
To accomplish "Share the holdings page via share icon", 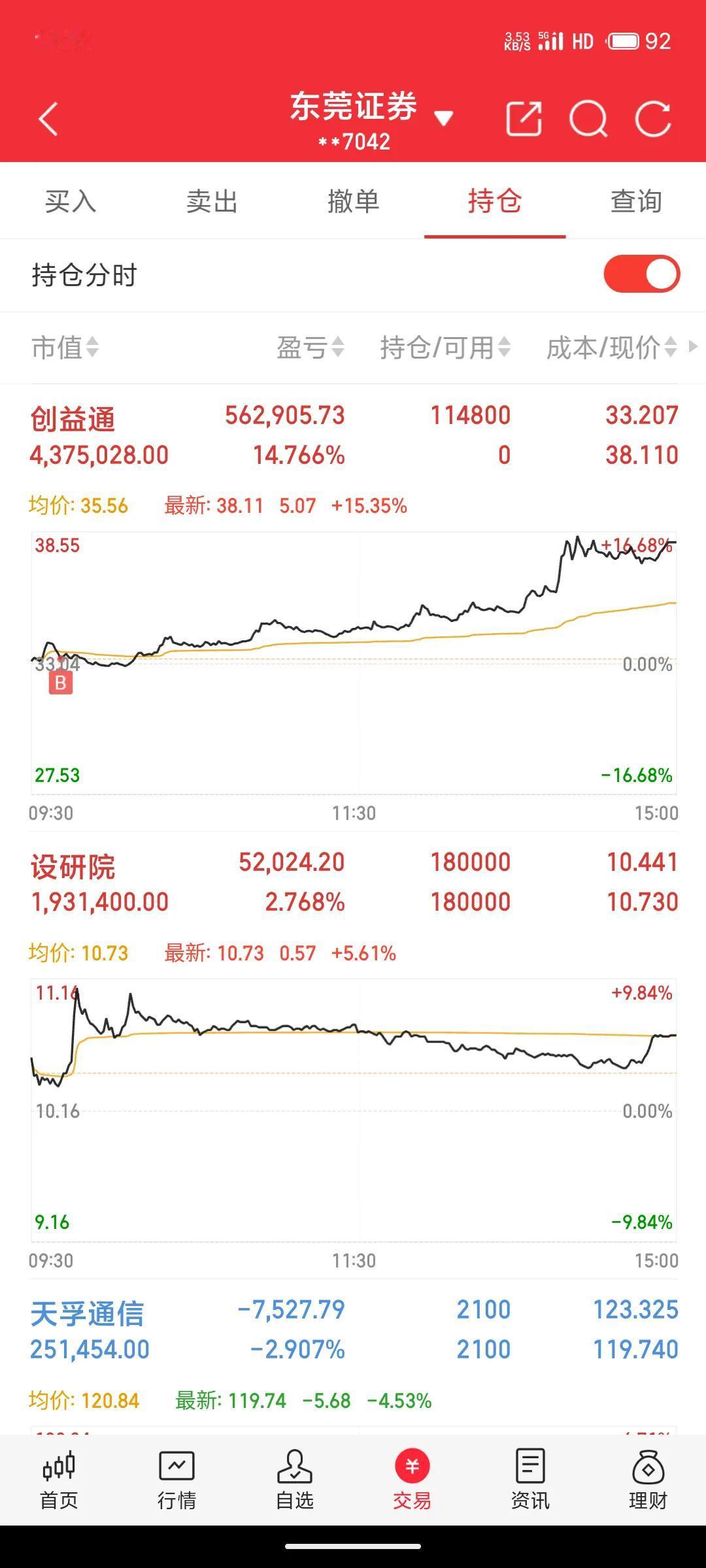I will click(x=524, y=119).
